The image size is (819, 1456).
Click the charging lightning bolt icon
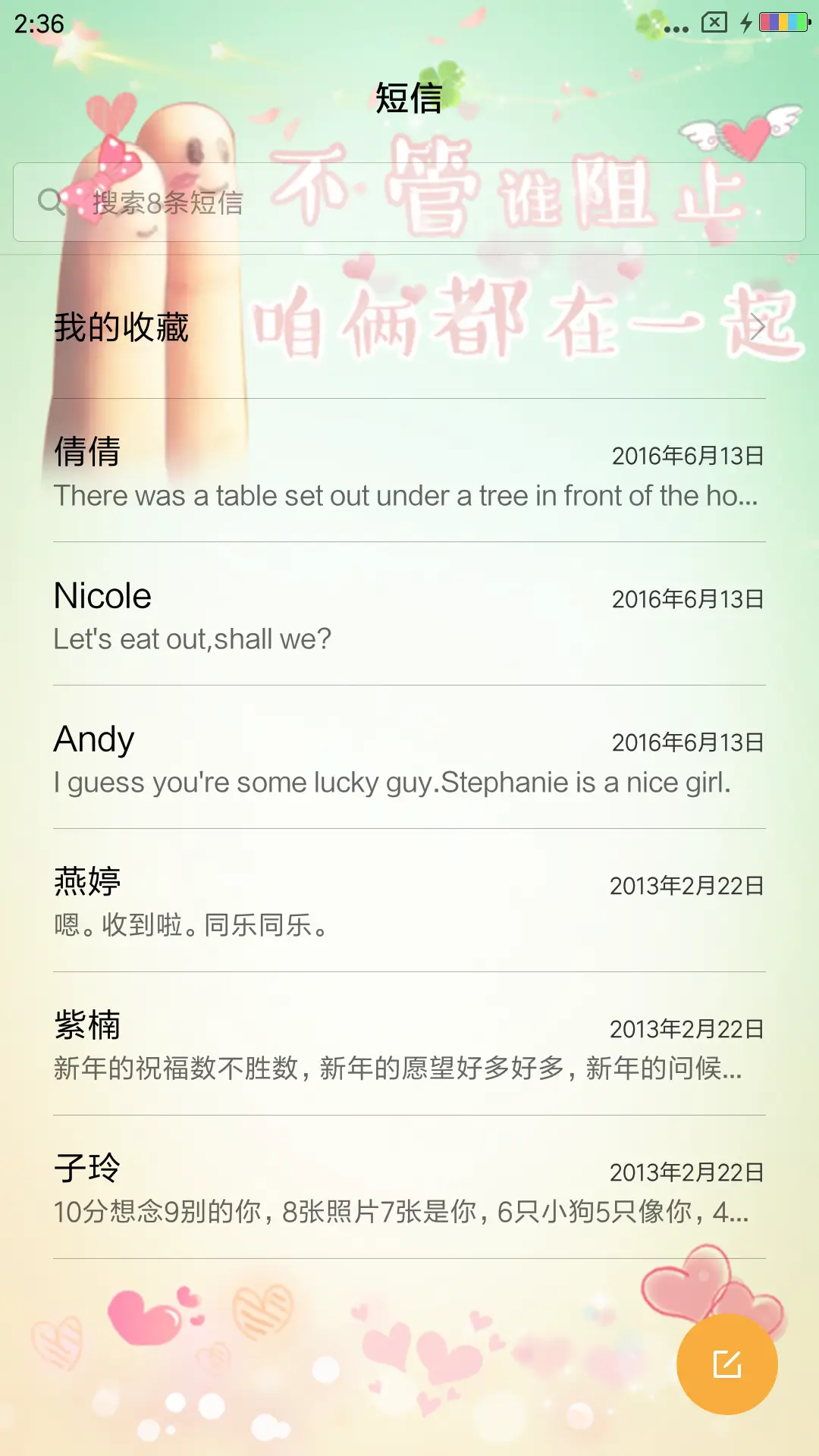pos(745,23)
